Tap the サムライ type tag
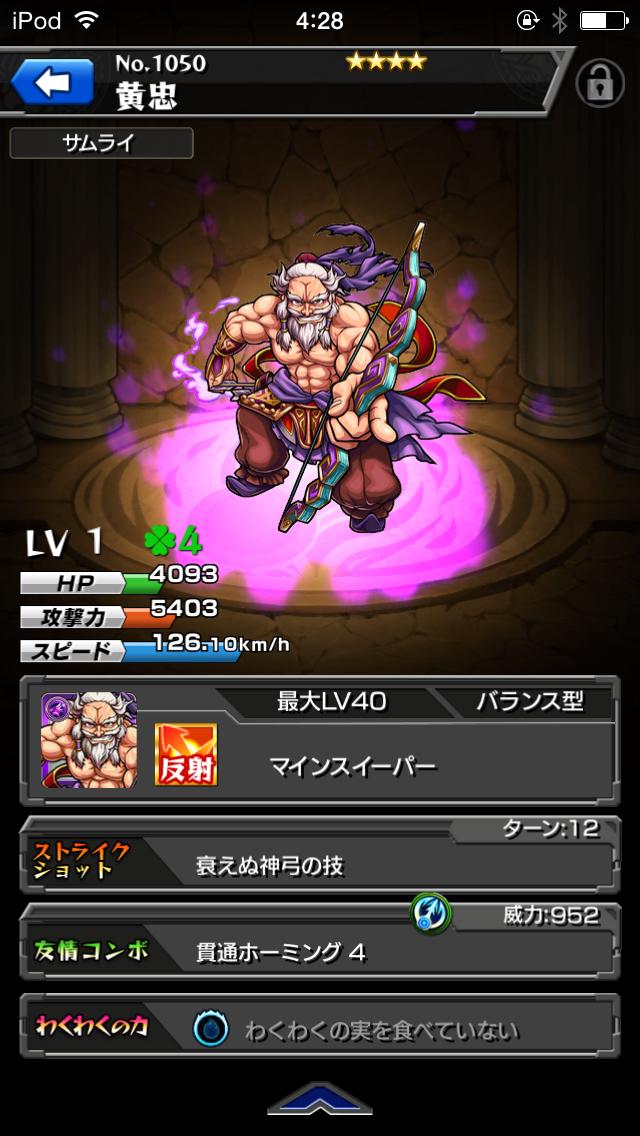Viewport: 640px width, 1136px height. coord(100,143)
